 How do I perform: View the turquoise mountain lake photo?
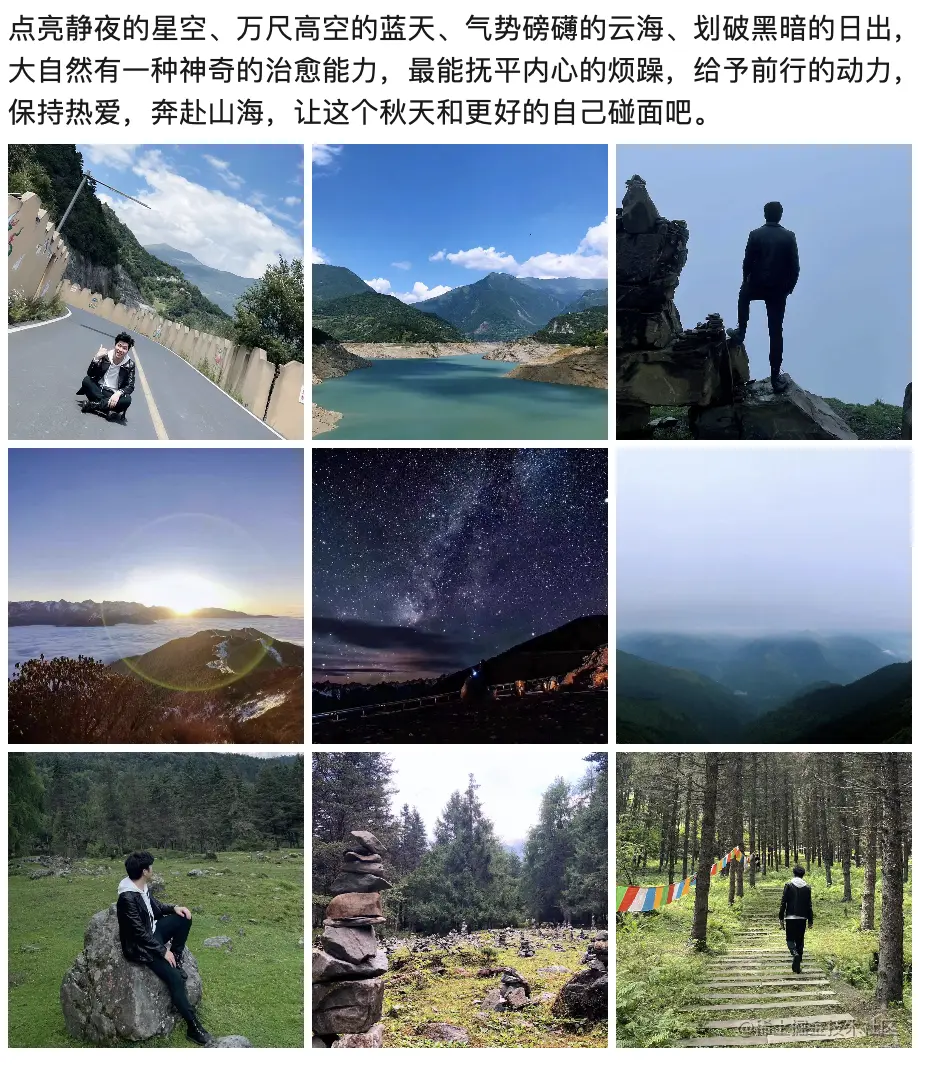460,292
